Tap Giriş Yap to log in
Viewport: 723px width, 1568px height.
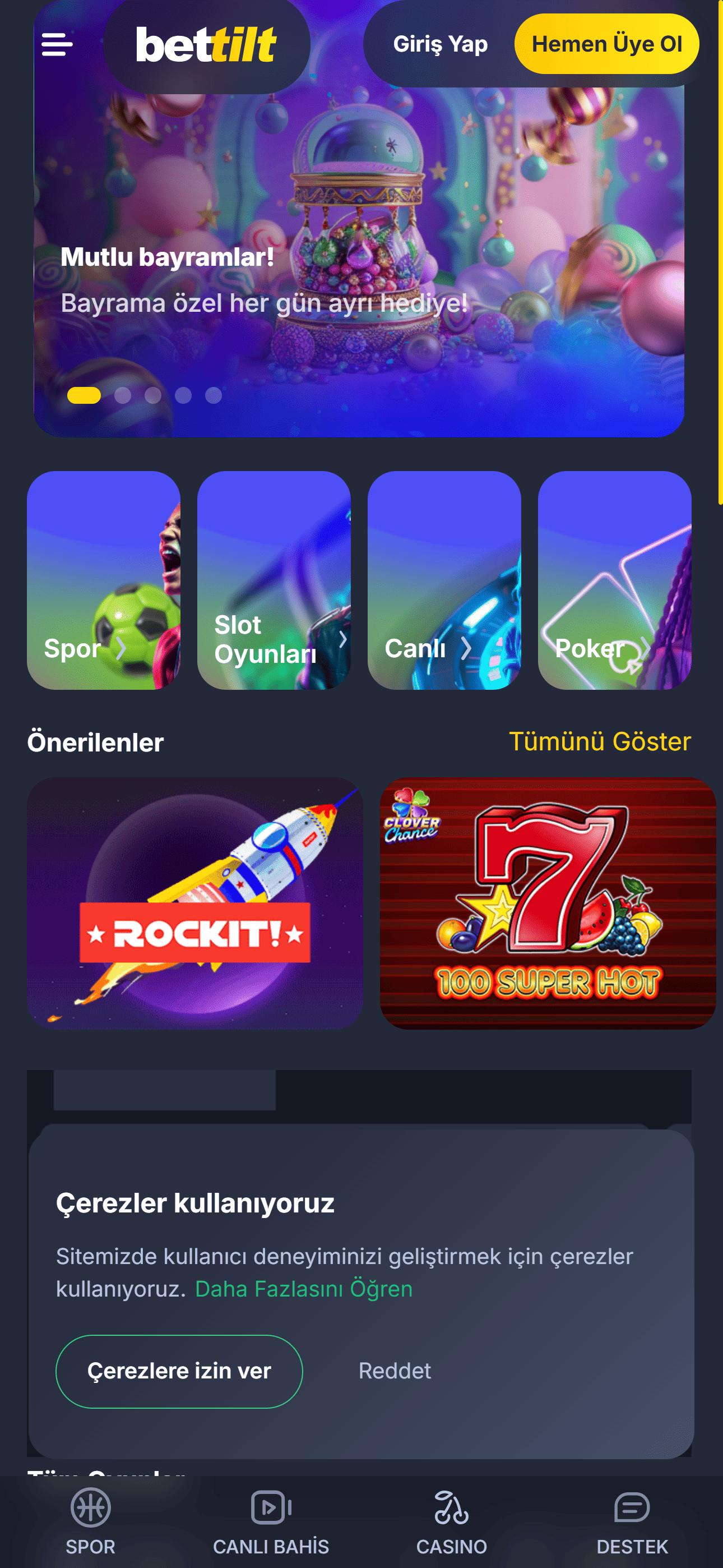440,44
